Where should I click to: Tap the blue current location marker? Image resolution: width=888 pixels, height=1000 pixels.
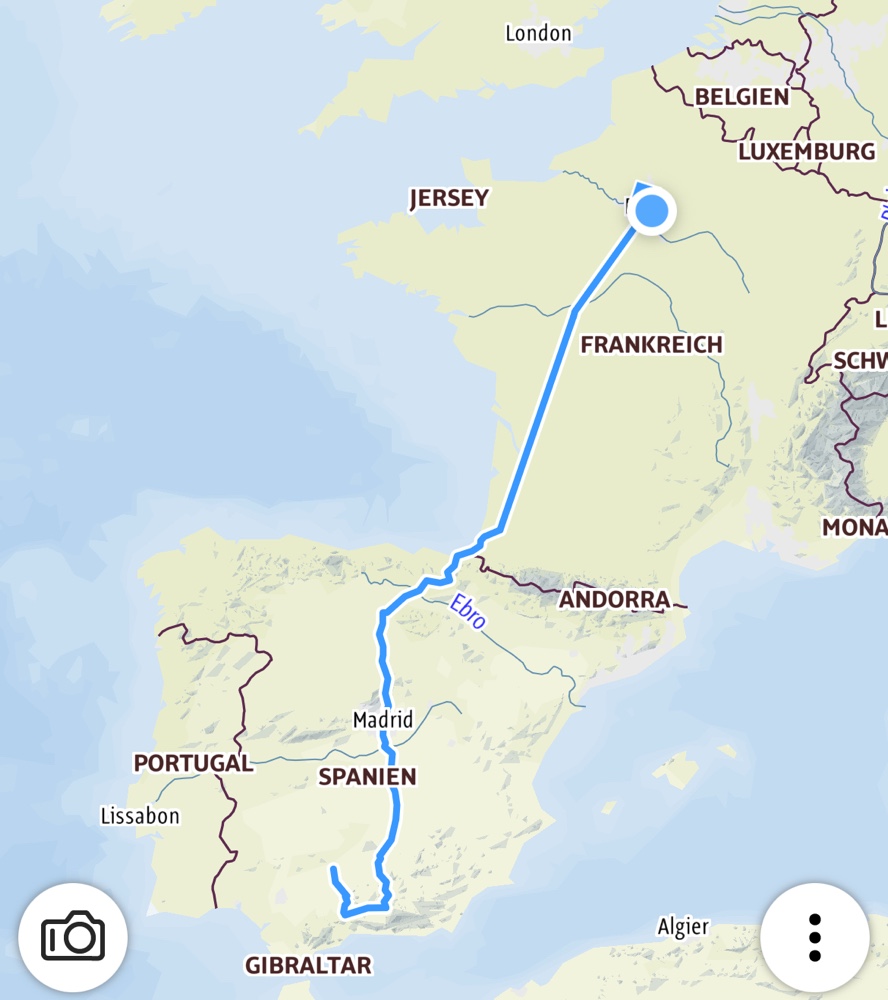[652, 212]
